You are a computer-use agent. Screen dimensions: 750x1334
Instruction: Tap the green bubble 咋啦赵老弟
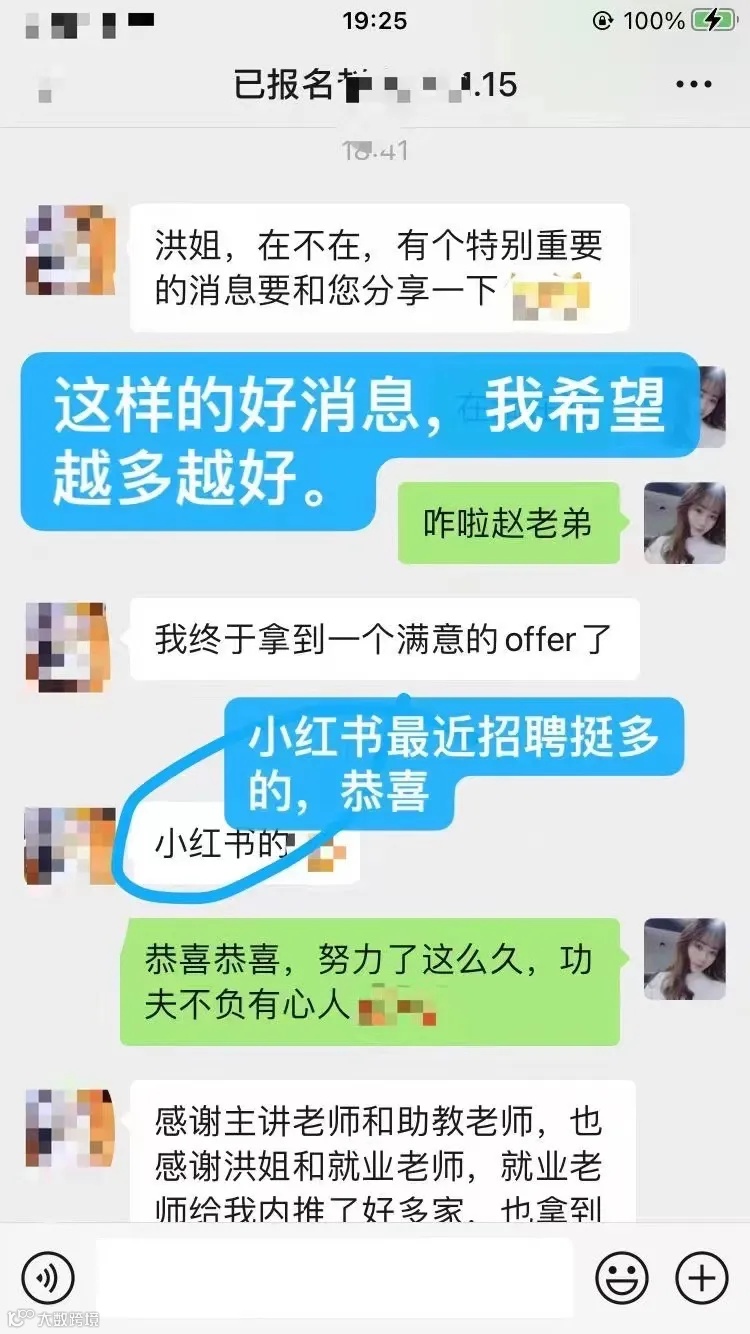click(x=510, y=522)
